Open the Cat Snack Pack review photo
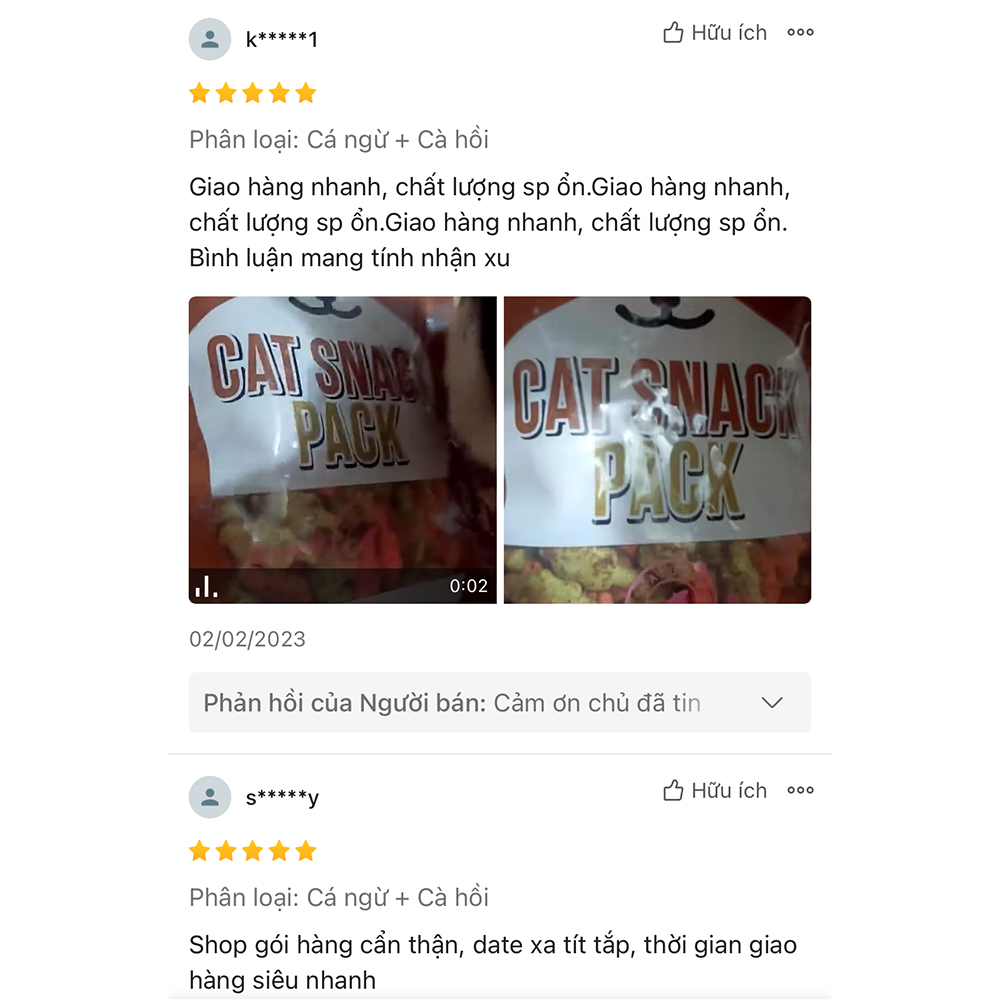Screen dimensions: 1000x1000 click(657, 449)
